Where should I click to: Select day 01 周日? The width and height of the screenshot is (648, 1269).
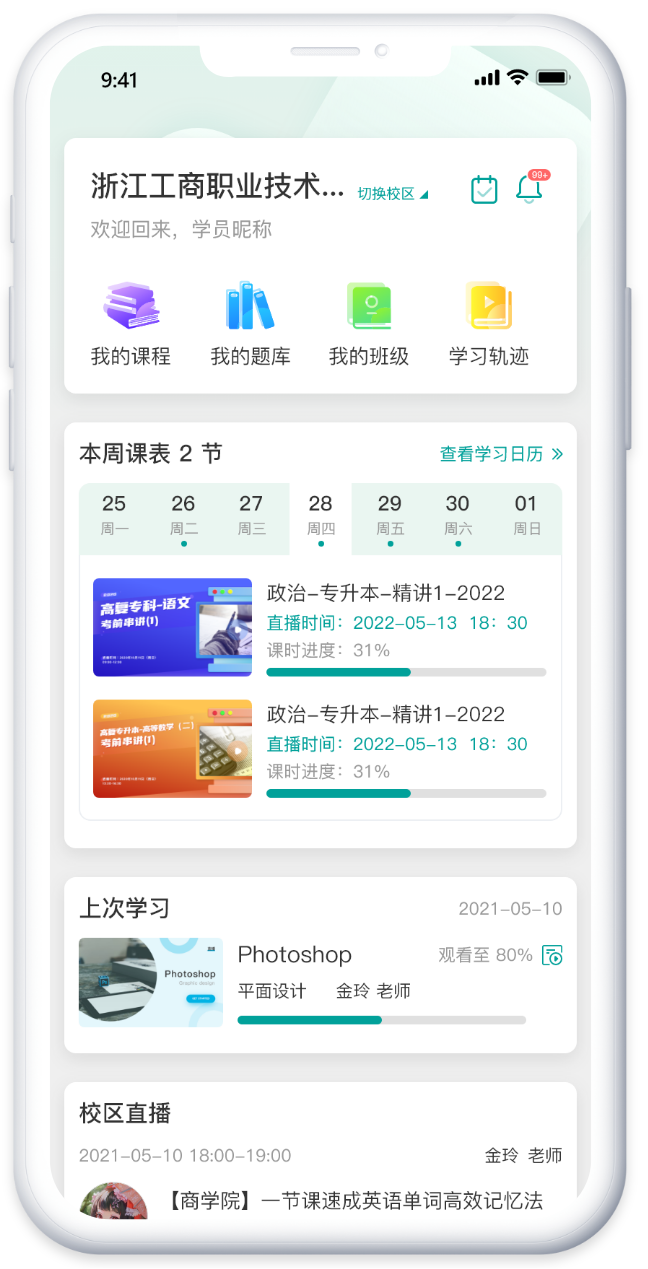pyautogui.click(x=526, y=514)
